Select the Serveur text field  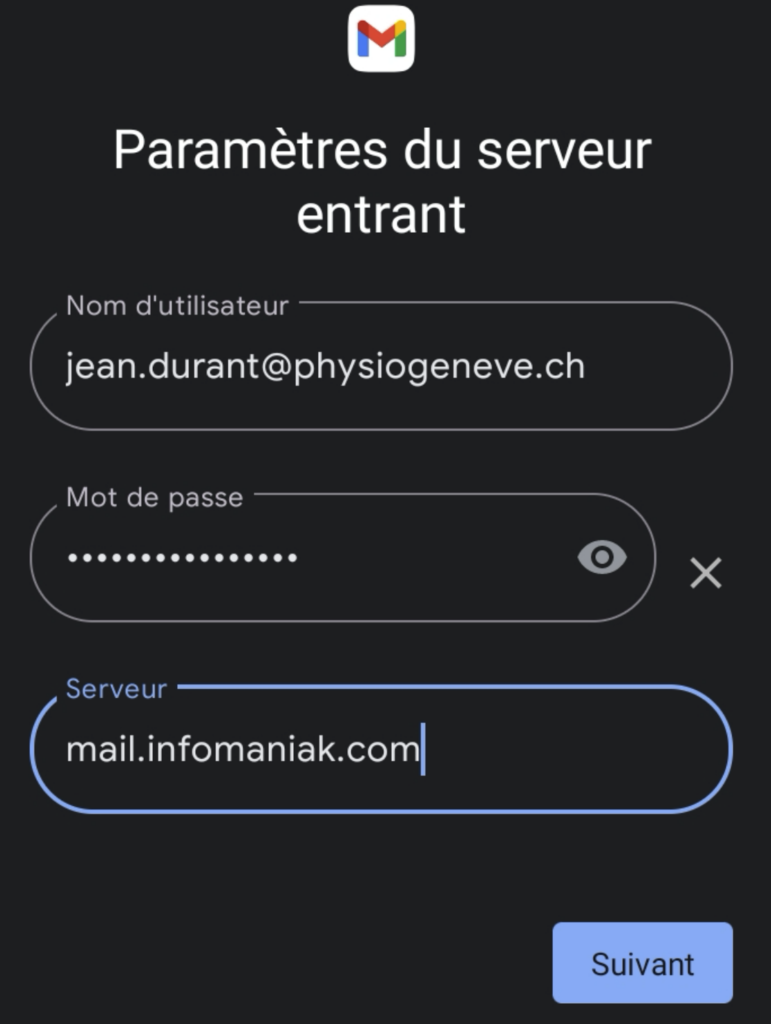point(380,749)
